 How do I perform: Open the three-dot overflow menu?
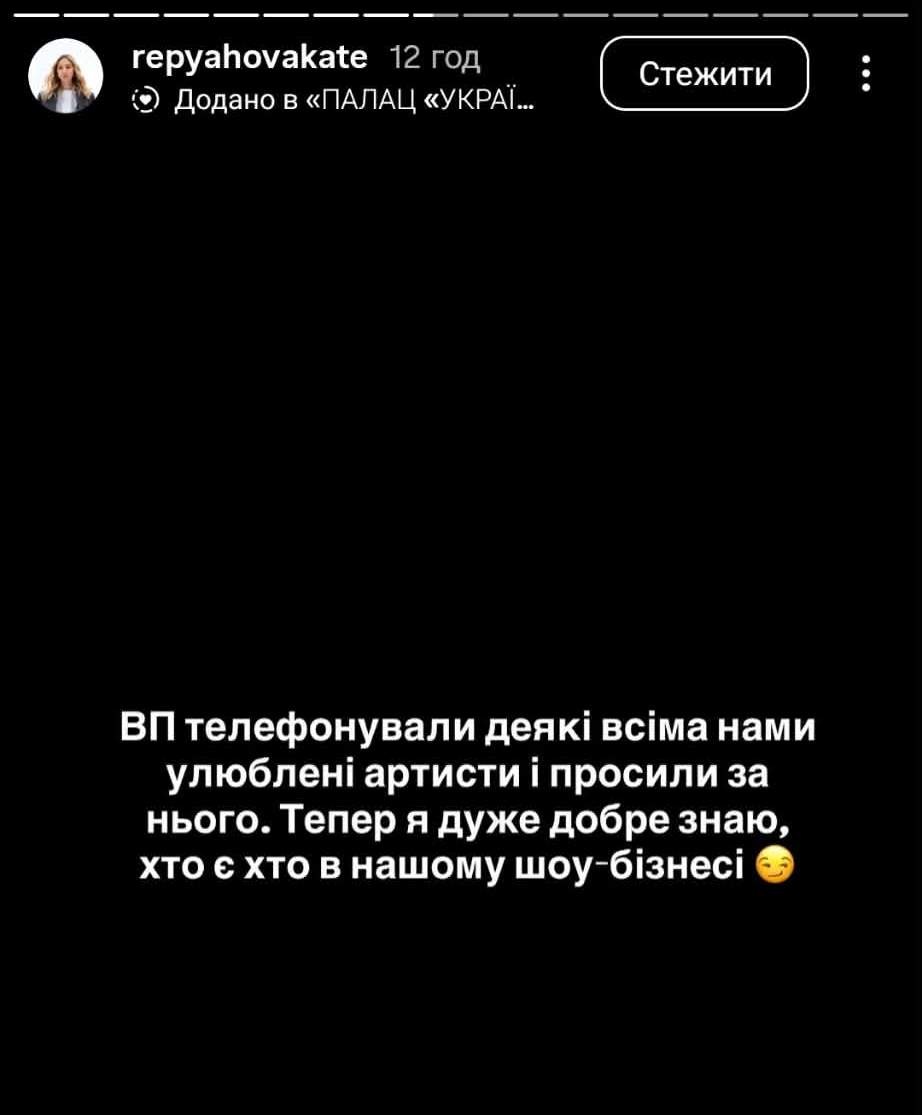(866, 74)
